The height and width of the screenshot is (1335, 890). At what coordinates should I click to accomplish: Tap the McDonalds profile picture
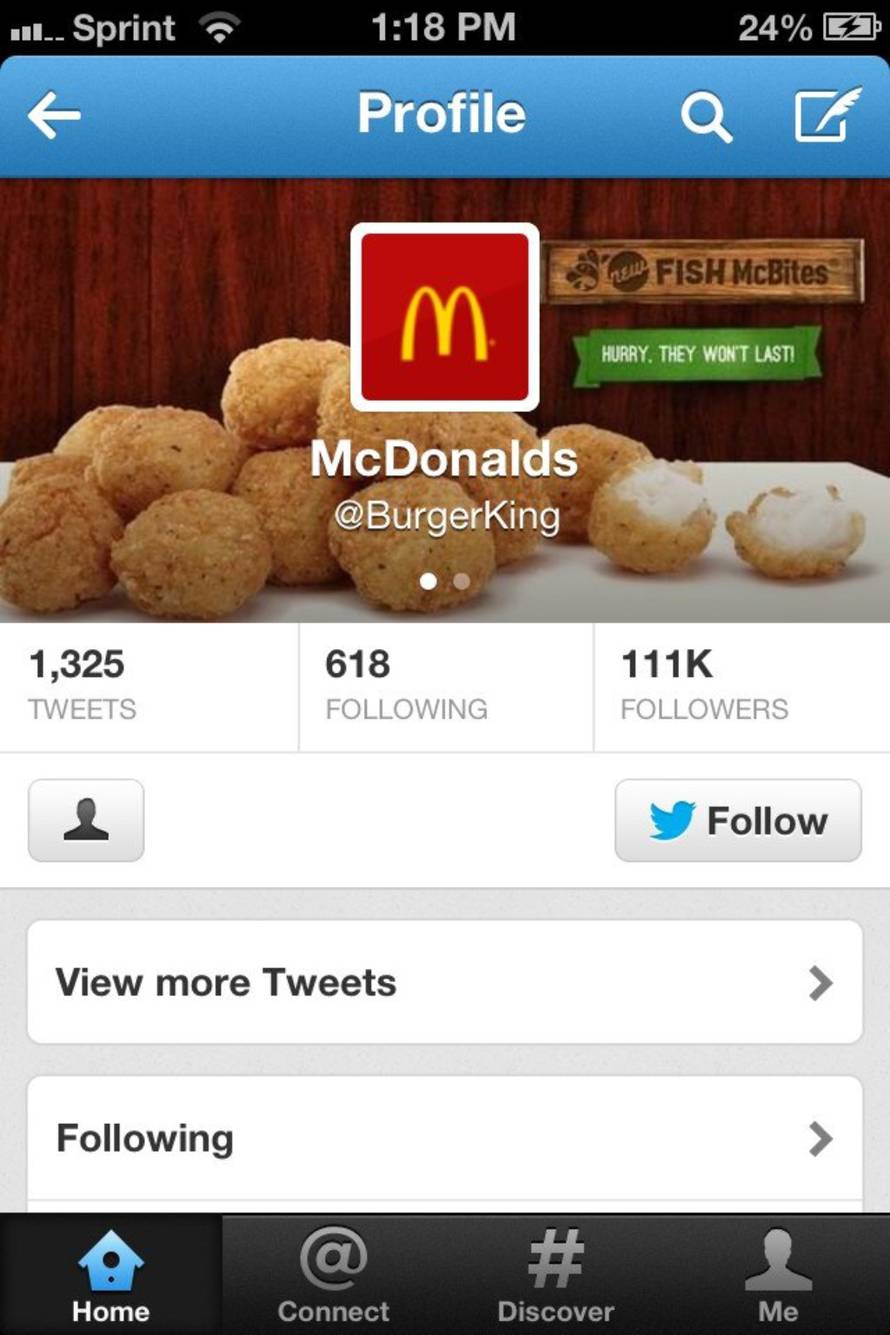coord(445,317)
